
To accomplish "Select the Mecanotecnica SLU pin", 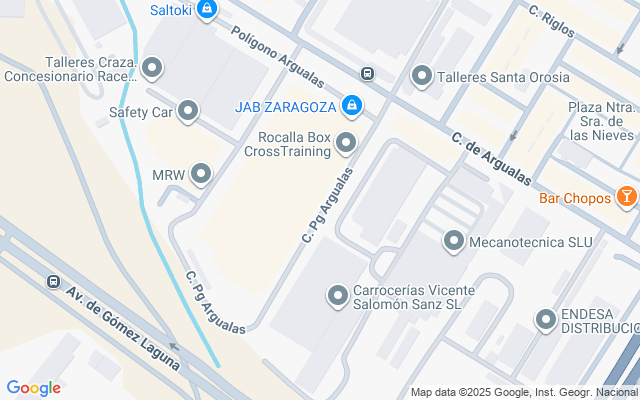I will [453, 242].
